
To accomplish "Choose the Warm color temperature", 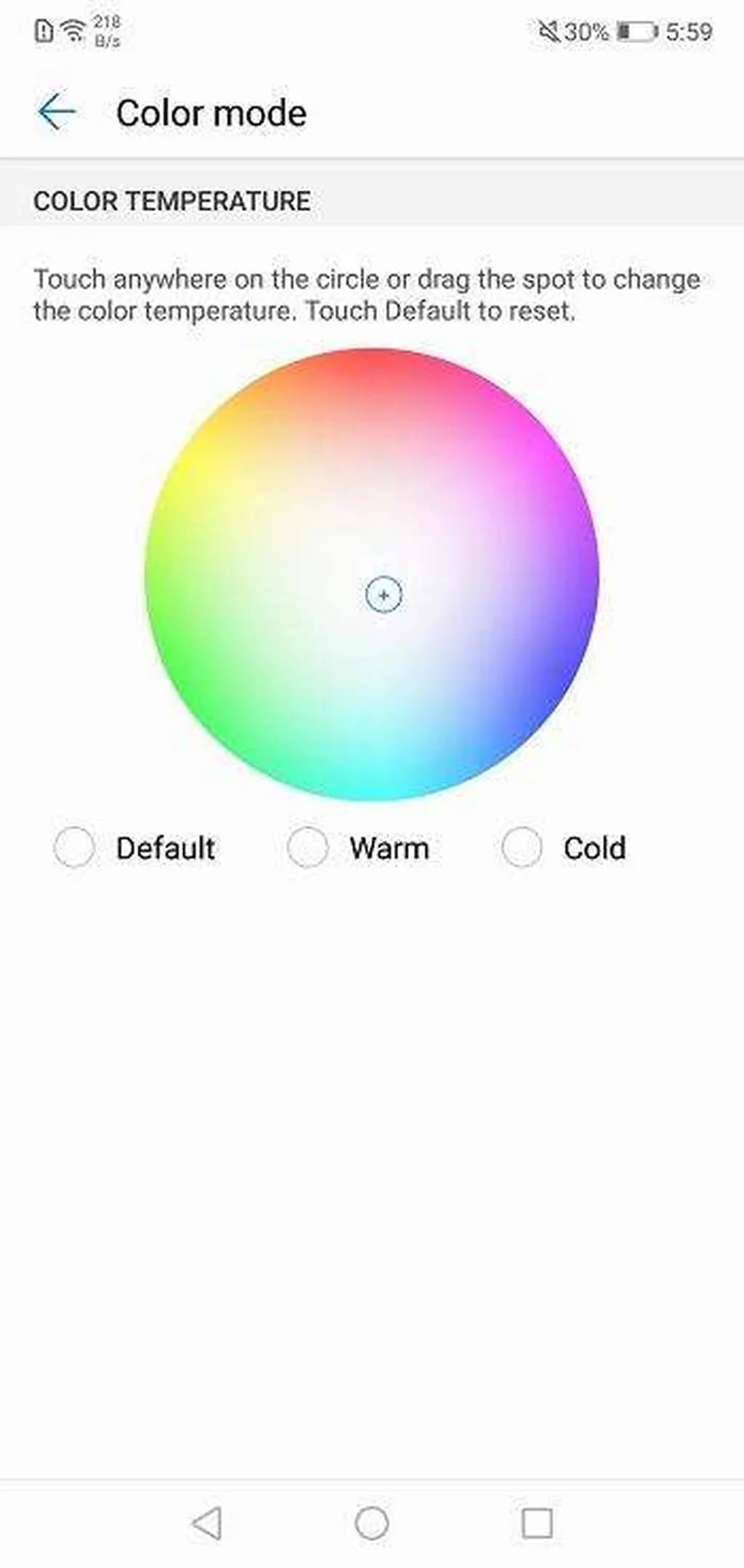I will (308, 847).
